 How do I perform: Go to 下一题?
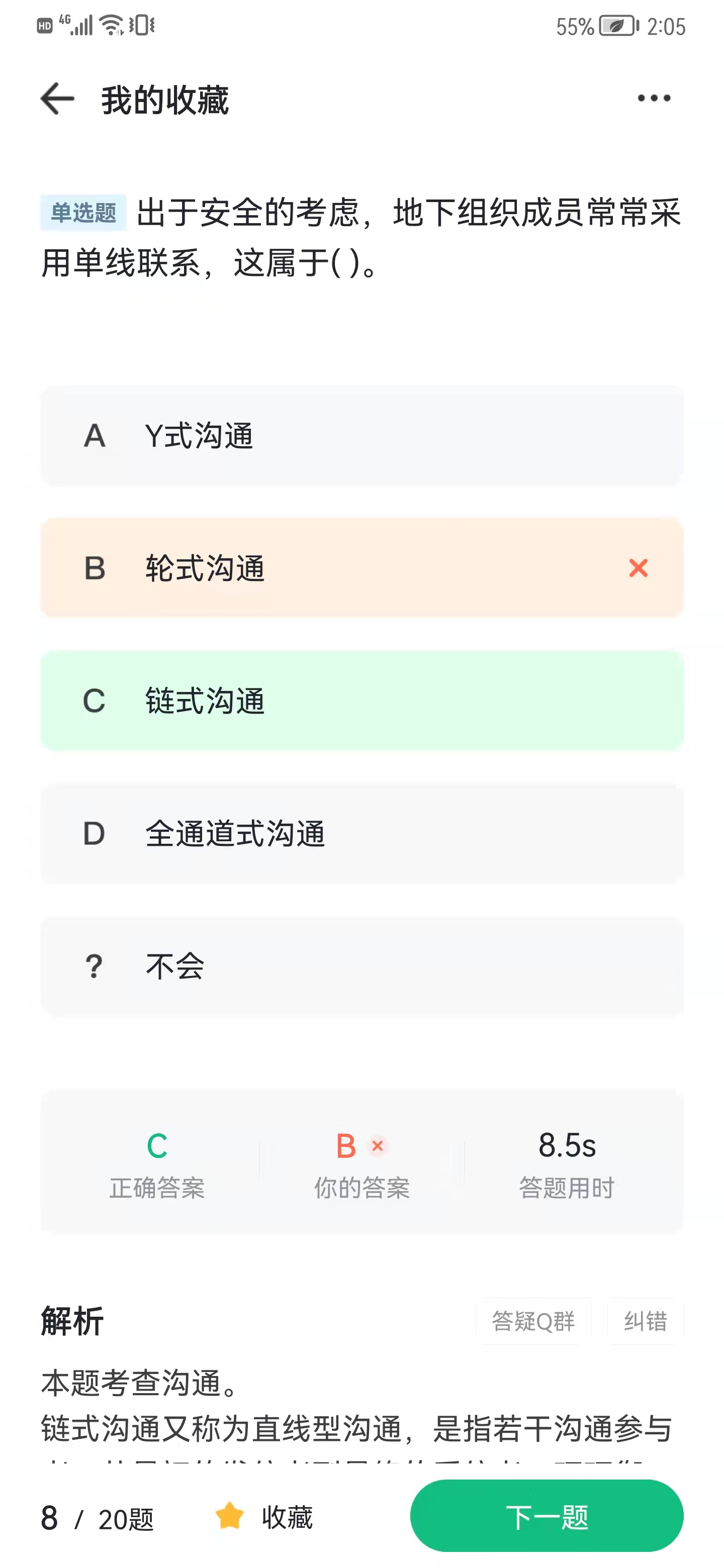point(547,1516)
